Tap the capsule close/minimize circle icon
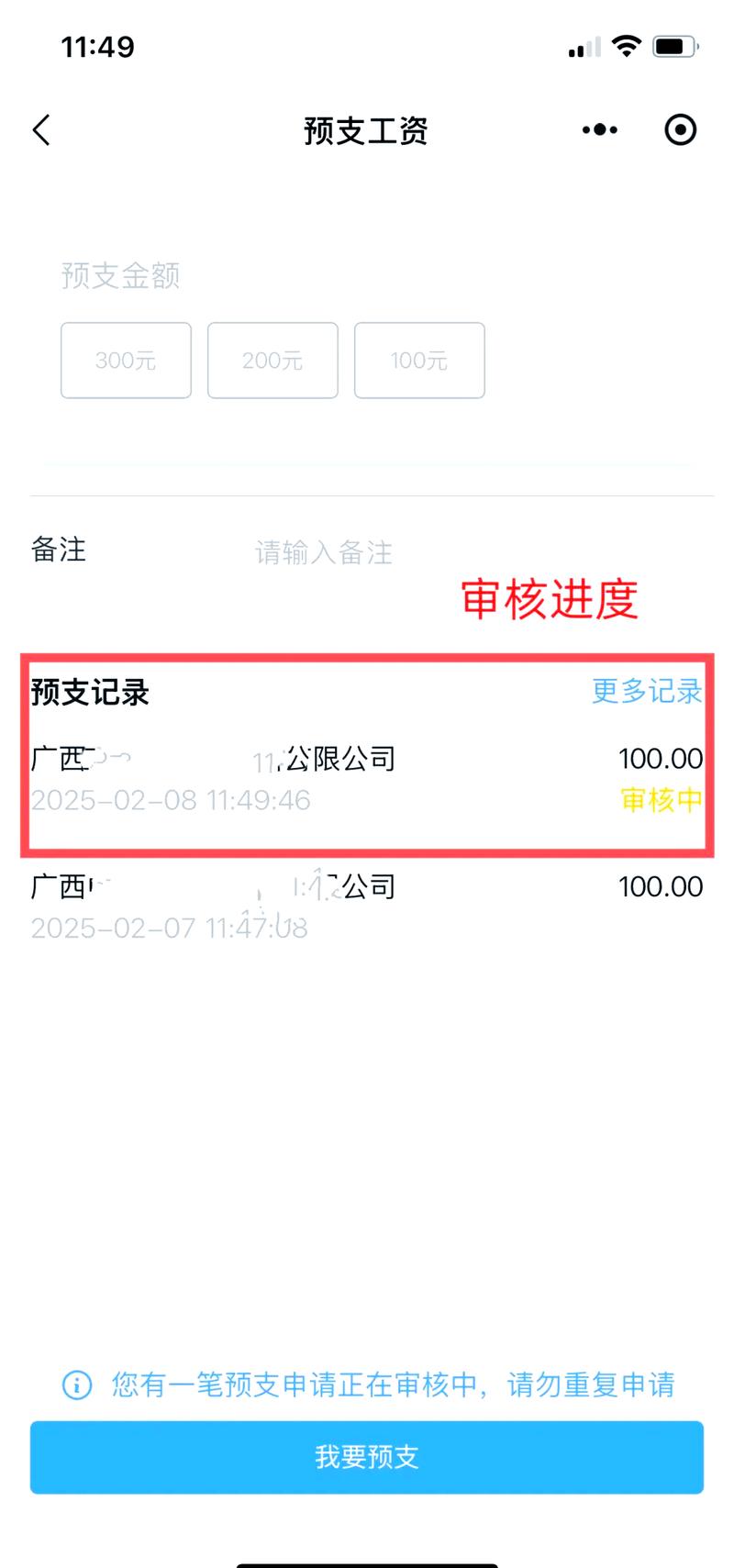Viewport: 734px width, 1568px height. 681,129
